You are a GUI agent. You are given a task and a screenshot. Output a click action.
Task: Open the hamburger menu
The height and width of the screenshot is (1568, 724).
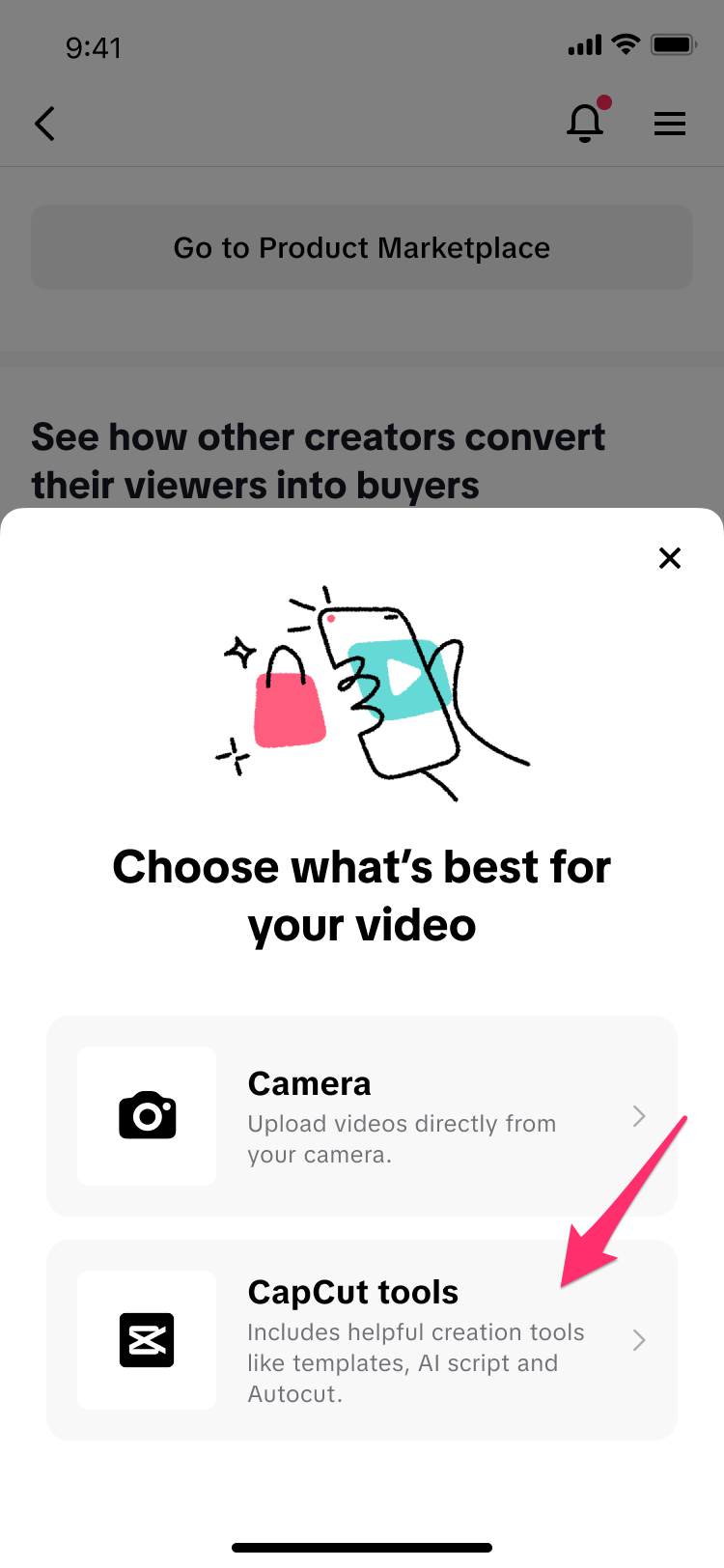click(669, 124)
